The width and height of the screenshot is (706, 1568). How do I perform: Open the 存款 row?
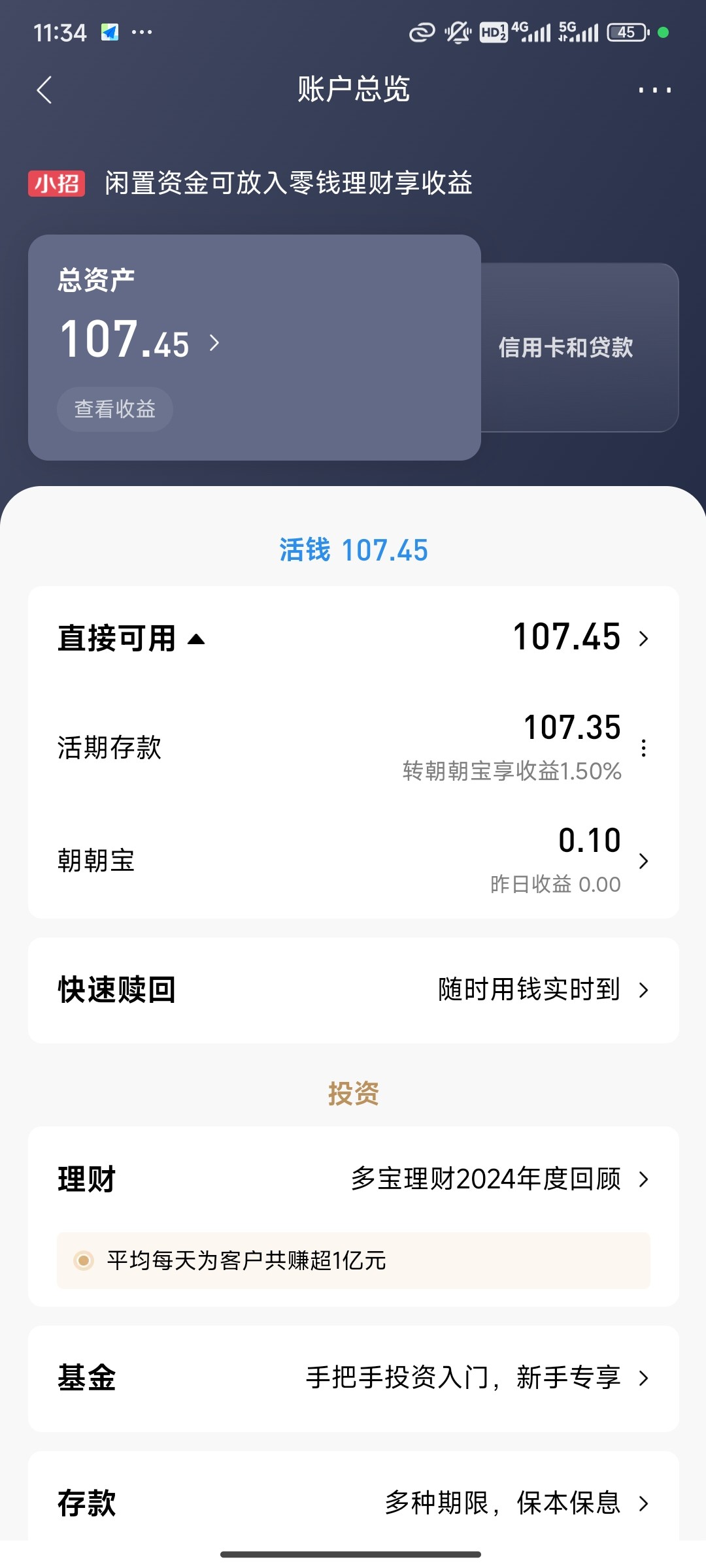coord(353,1503)
